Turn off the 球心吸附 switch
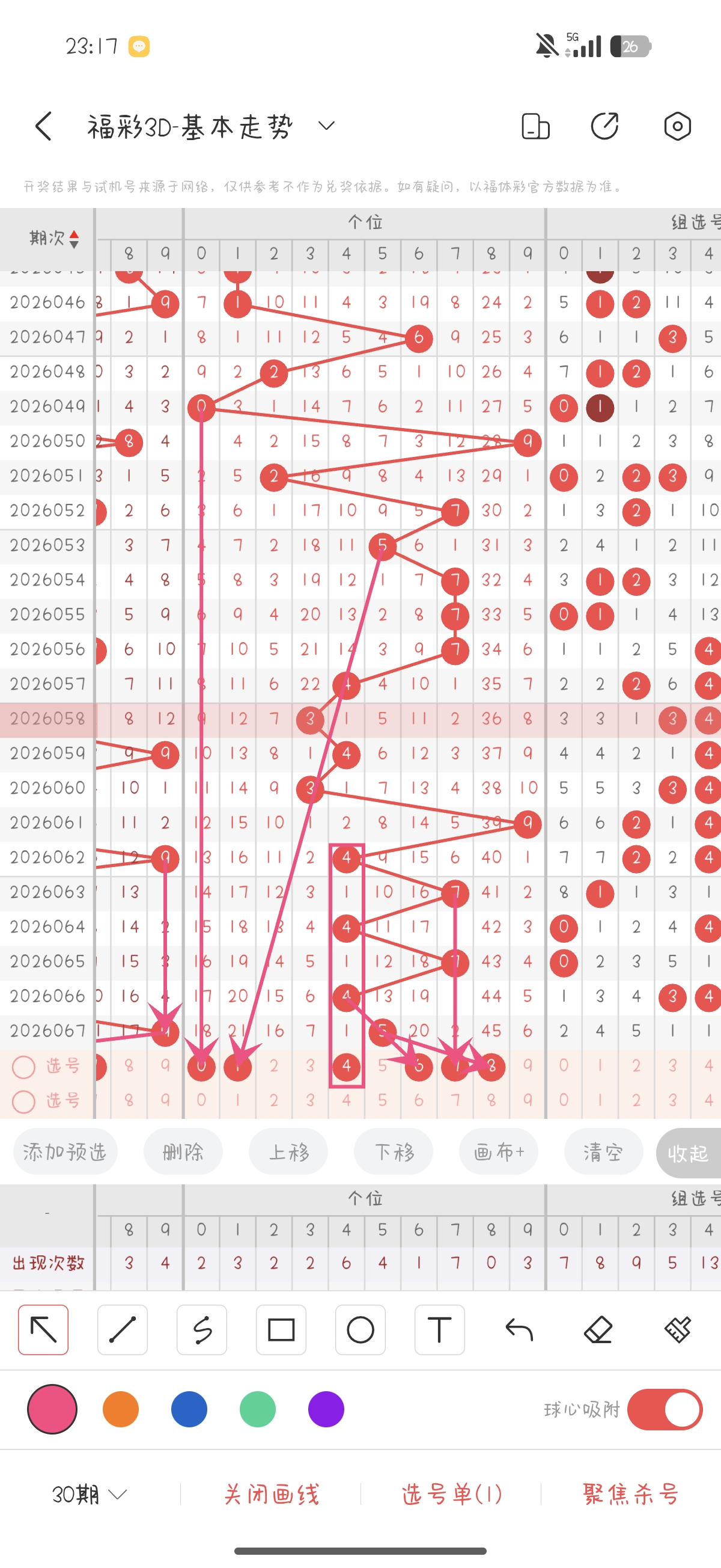 [665, 1409]
